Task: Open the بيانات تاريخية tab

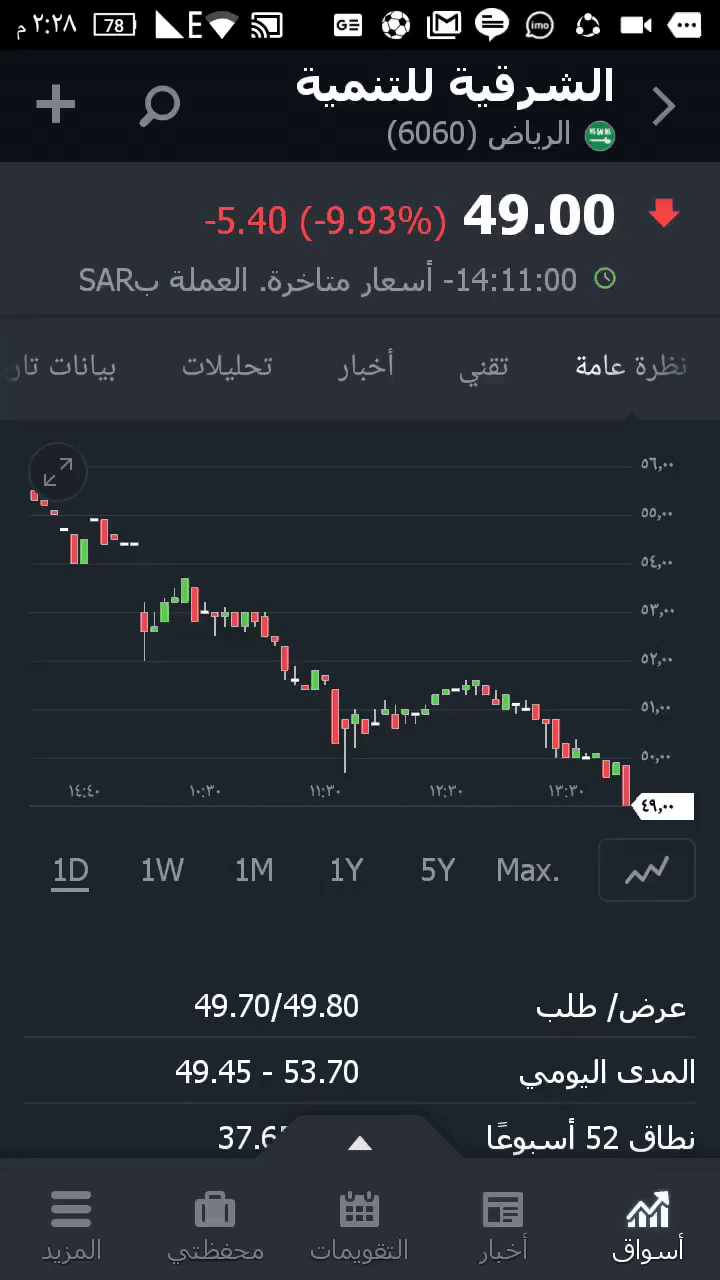Action: [62, 366]
